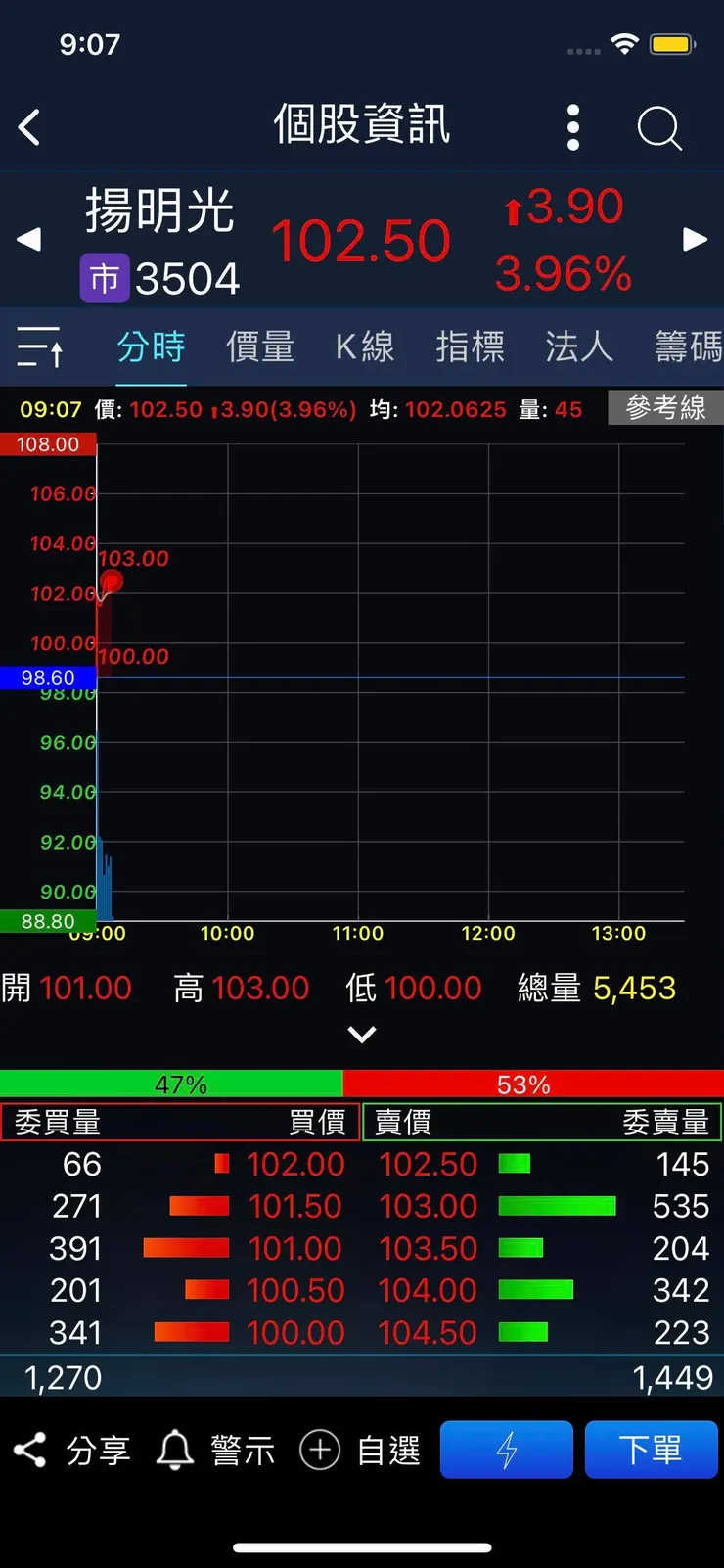
Task: Share this stock via the share icon
Action: pyautogui.click(x=68, y=1450)
